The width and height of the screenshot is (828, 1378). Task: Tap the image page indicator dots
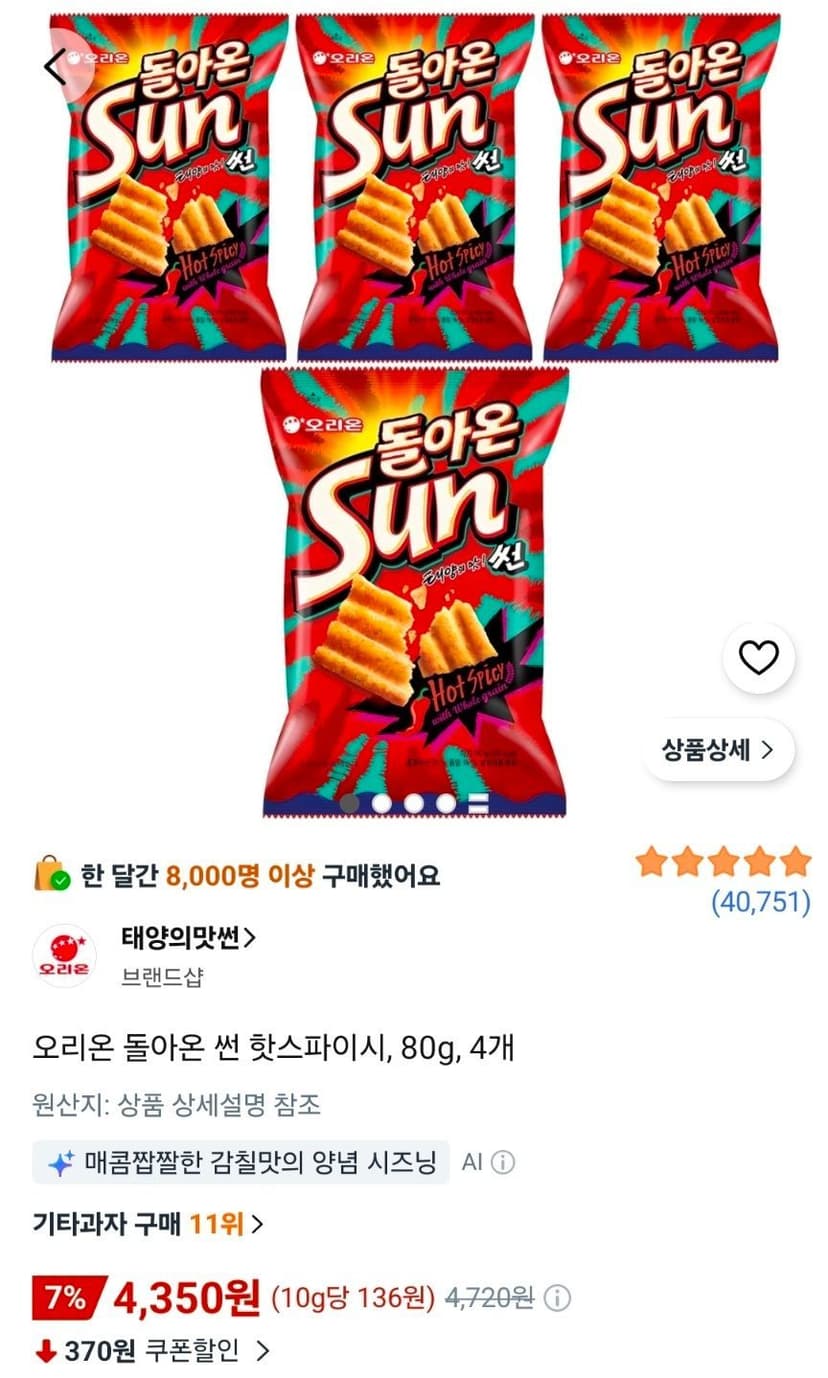[414, 802]
